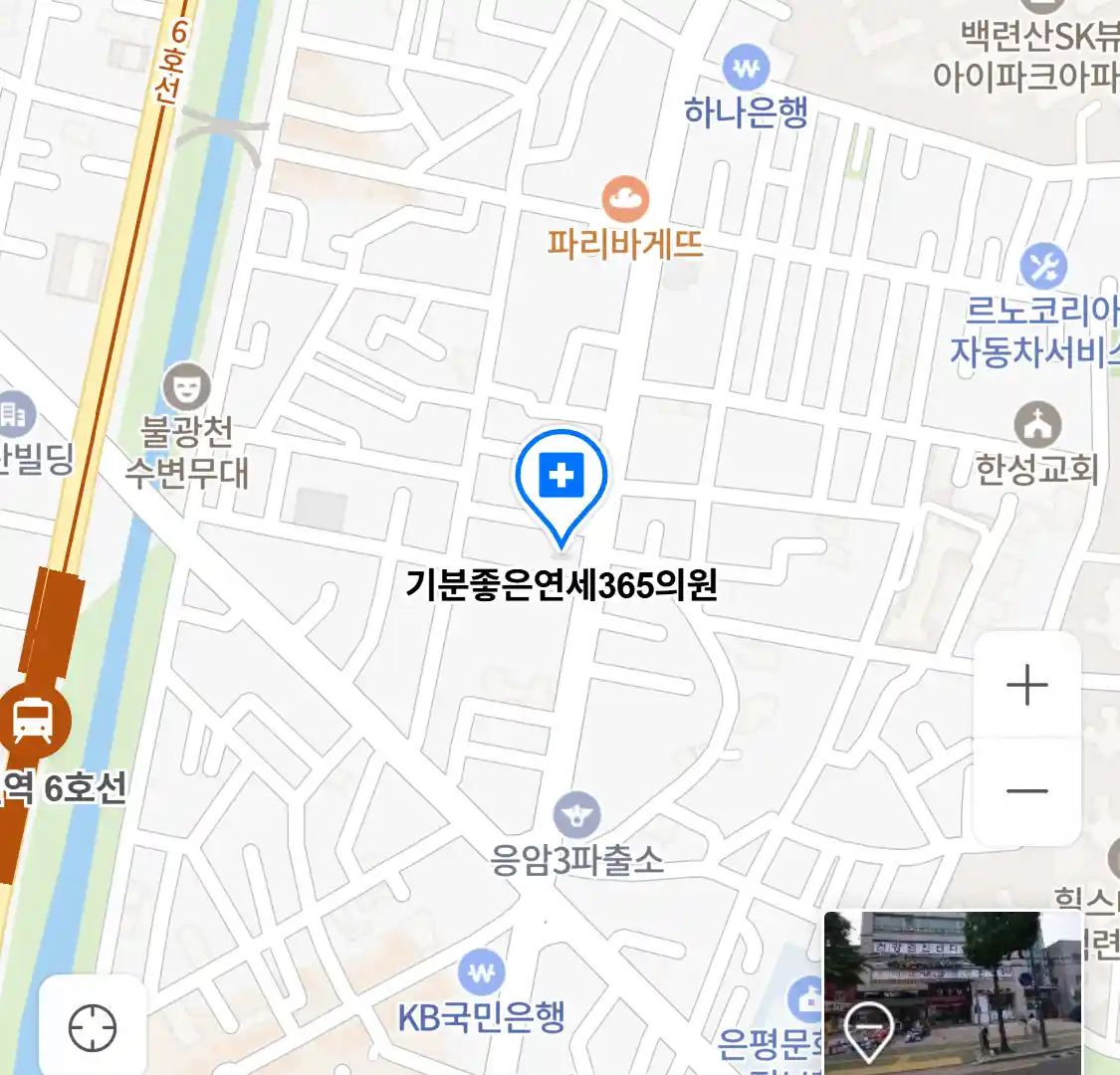The height and width of the screenshot is (1075, 1120).
Task: Open the 하나은행 bank marker
Action: point(747,69)
